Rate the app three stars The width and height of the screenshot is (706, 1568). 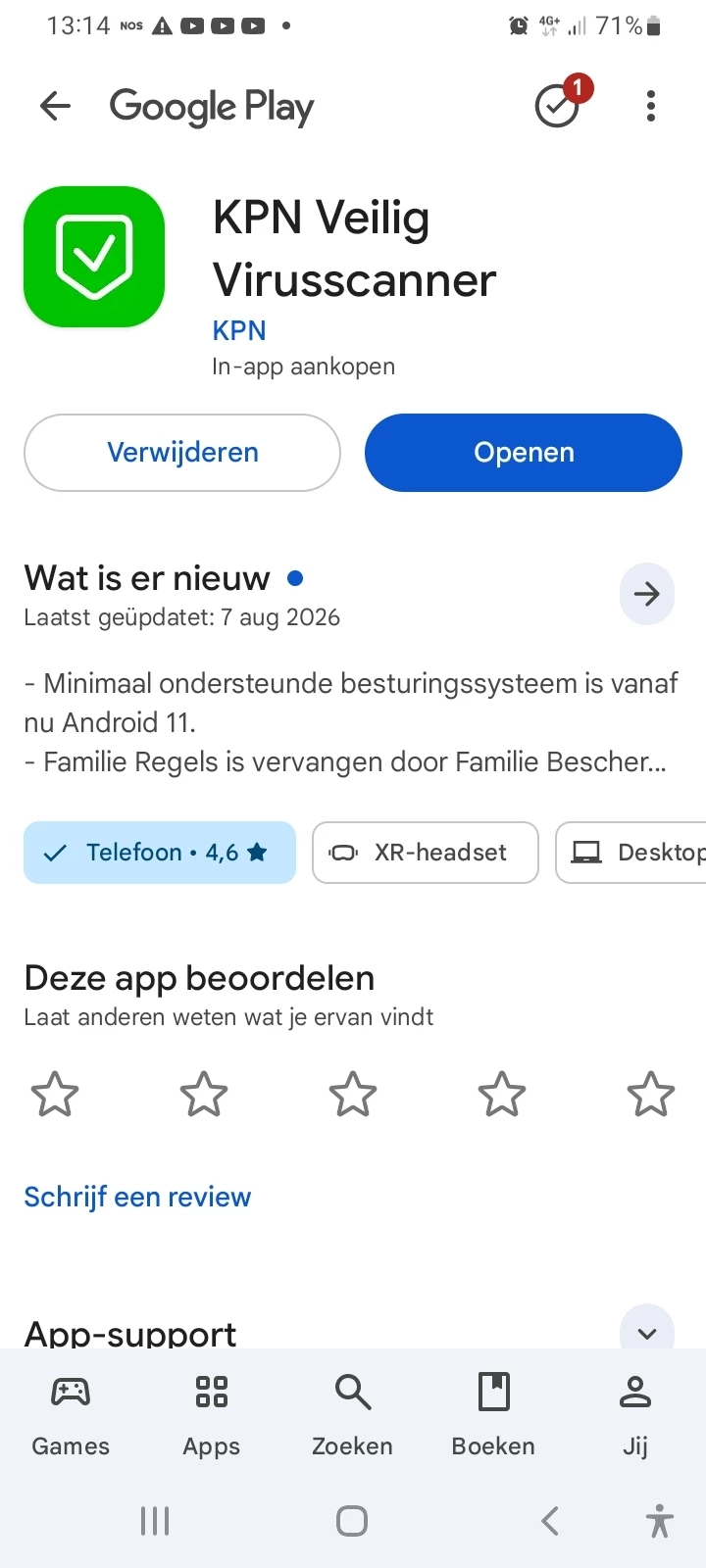(353, 1095)
